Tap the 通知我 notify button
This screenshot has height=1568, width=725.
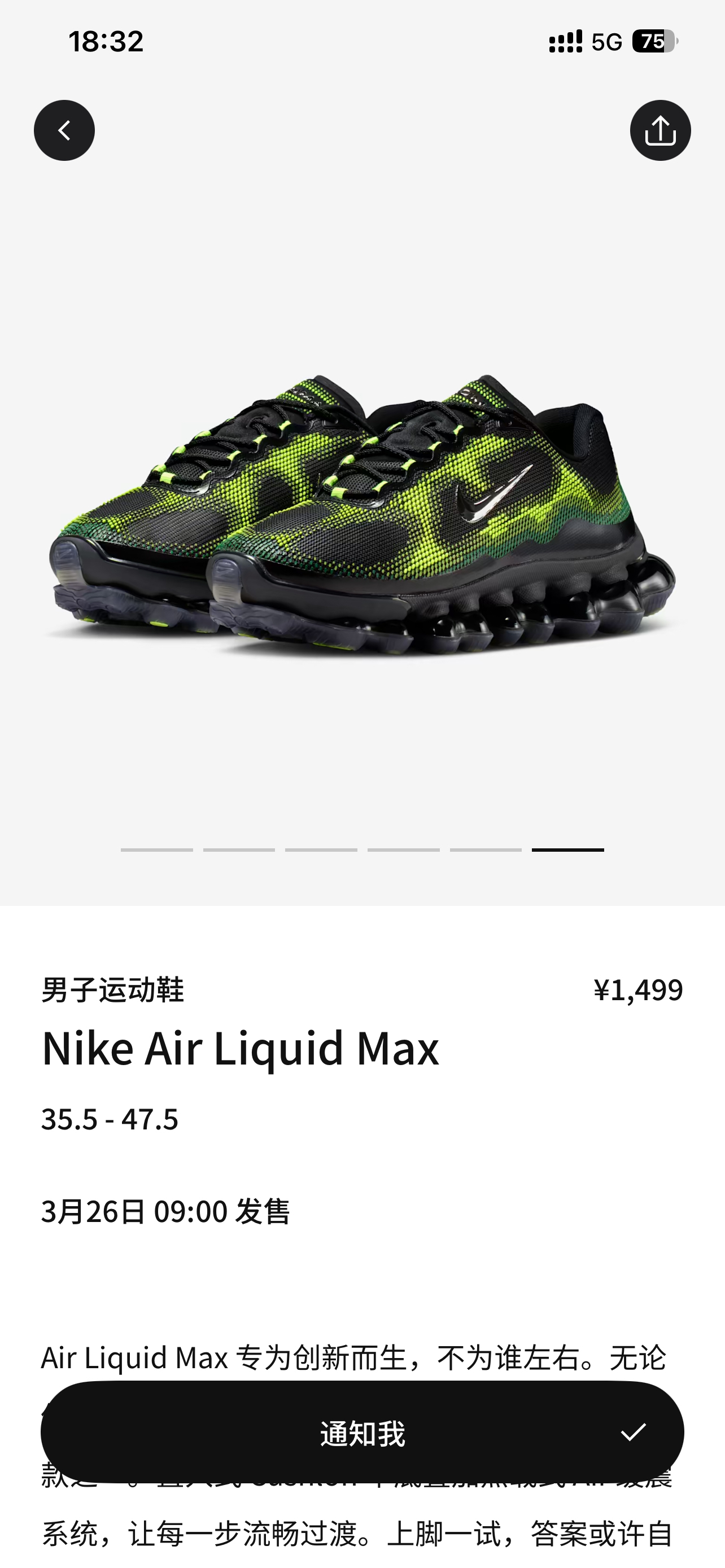point(361,1433)
